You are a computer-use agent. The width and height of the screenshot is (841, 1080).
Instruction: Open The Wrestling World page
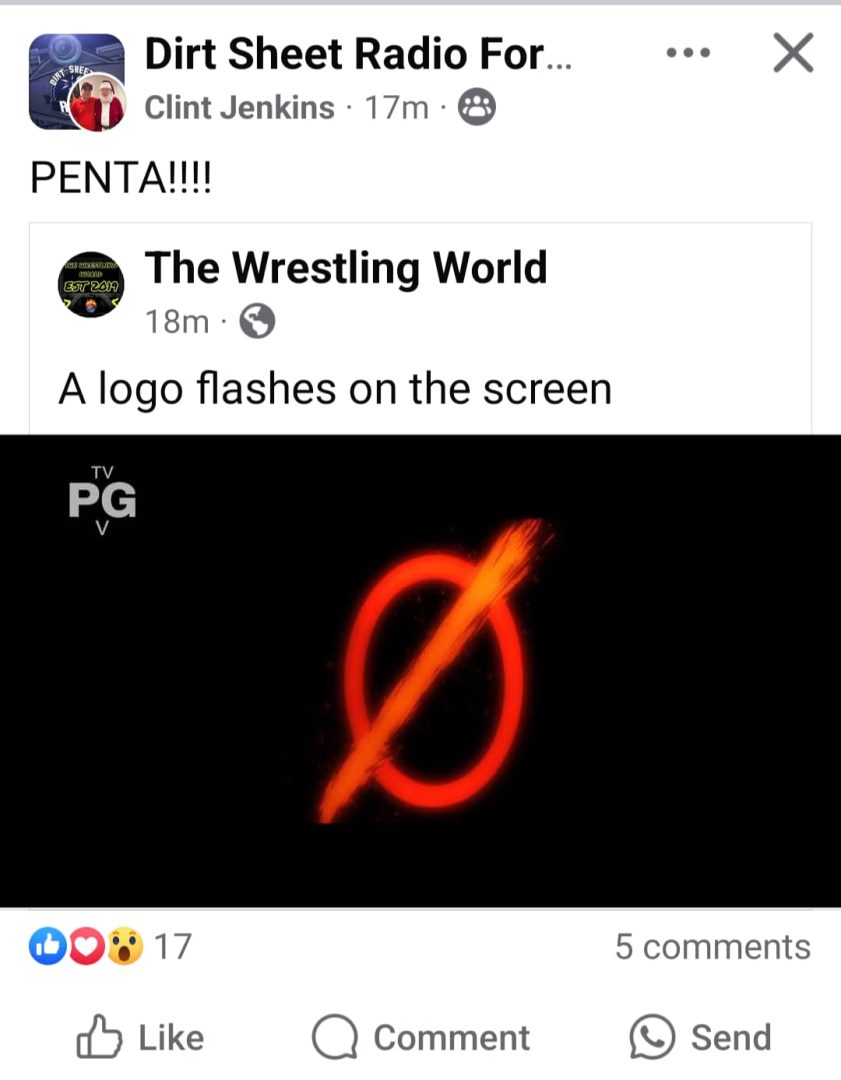click(x=345, y=268)
